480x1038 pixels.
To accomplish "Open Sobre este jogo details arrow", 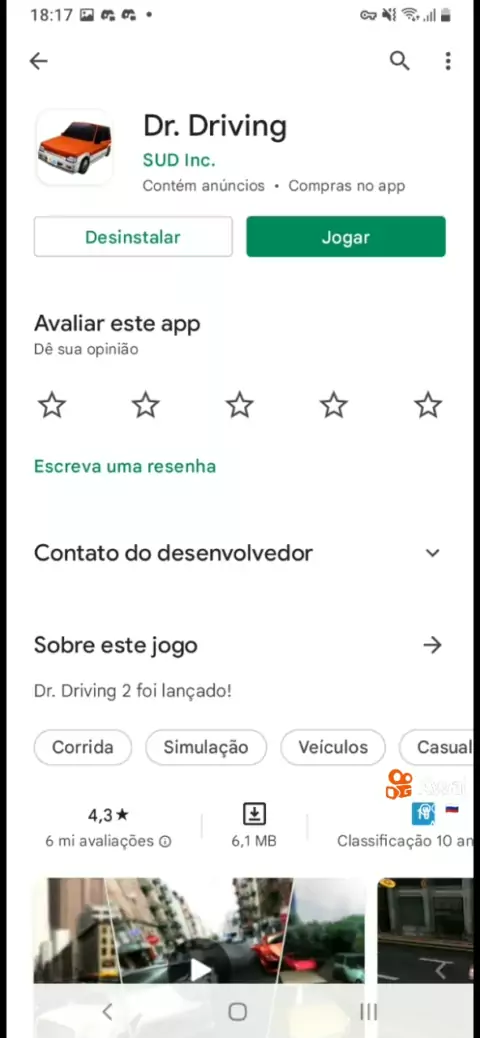I will [432, 645].
